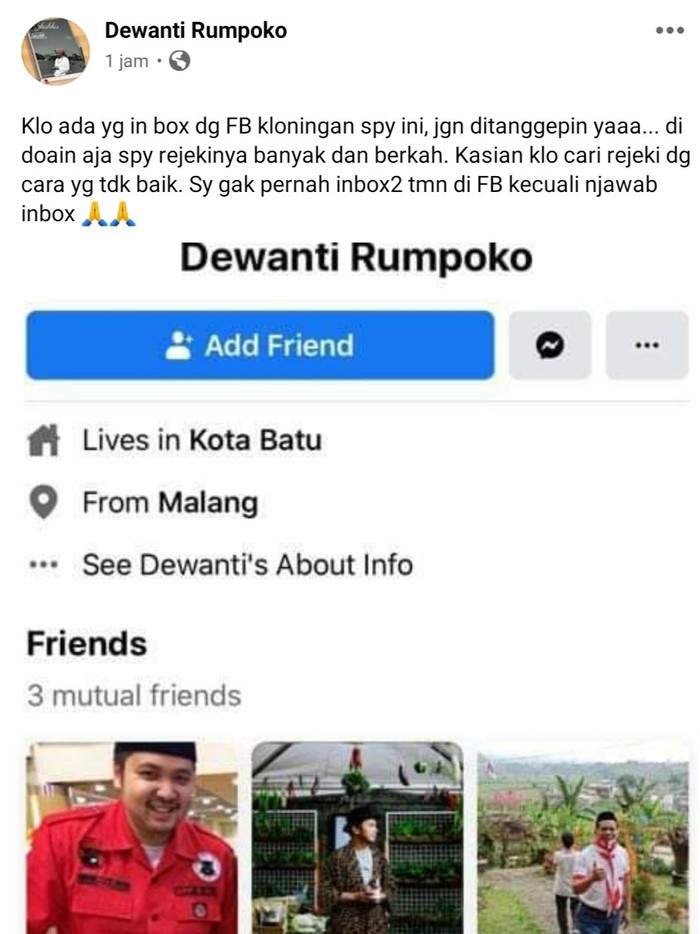The width and height of the screenshot is (700, 934).
Task: Open the post's overflow menu
Action: (x=669, y=31)
